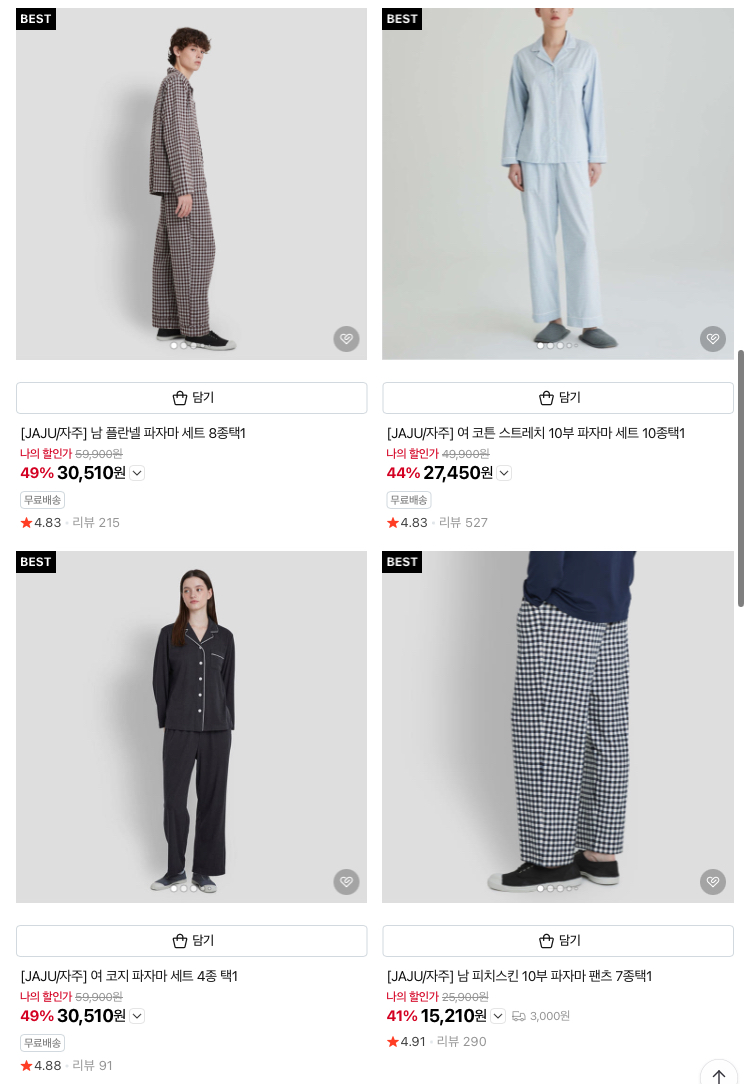750x1084 pixels.
Task: Expand price details for women's cozy pajama
Action: [137, 1016]
